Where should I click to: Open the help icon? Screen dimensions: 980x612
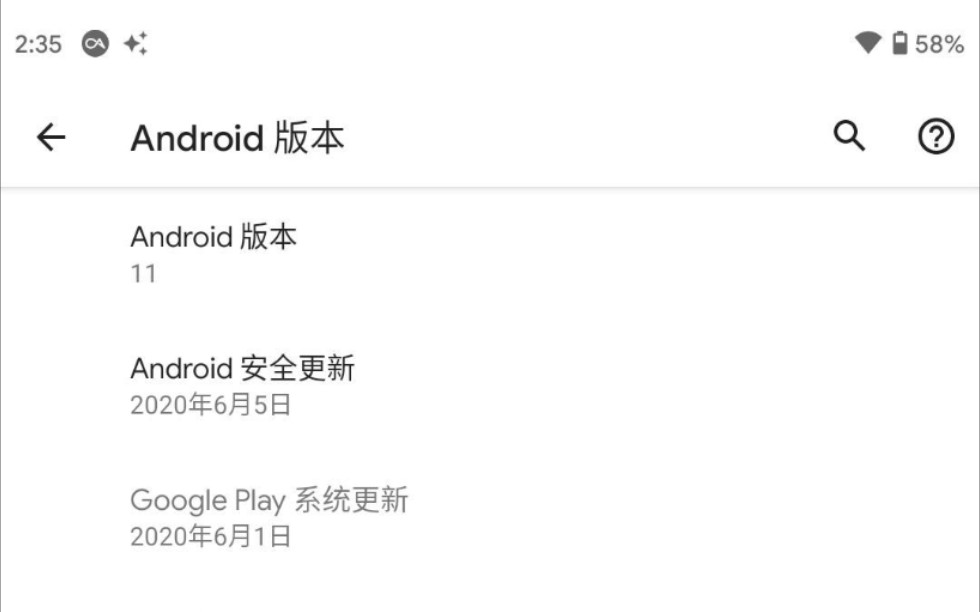pos(935,137)
